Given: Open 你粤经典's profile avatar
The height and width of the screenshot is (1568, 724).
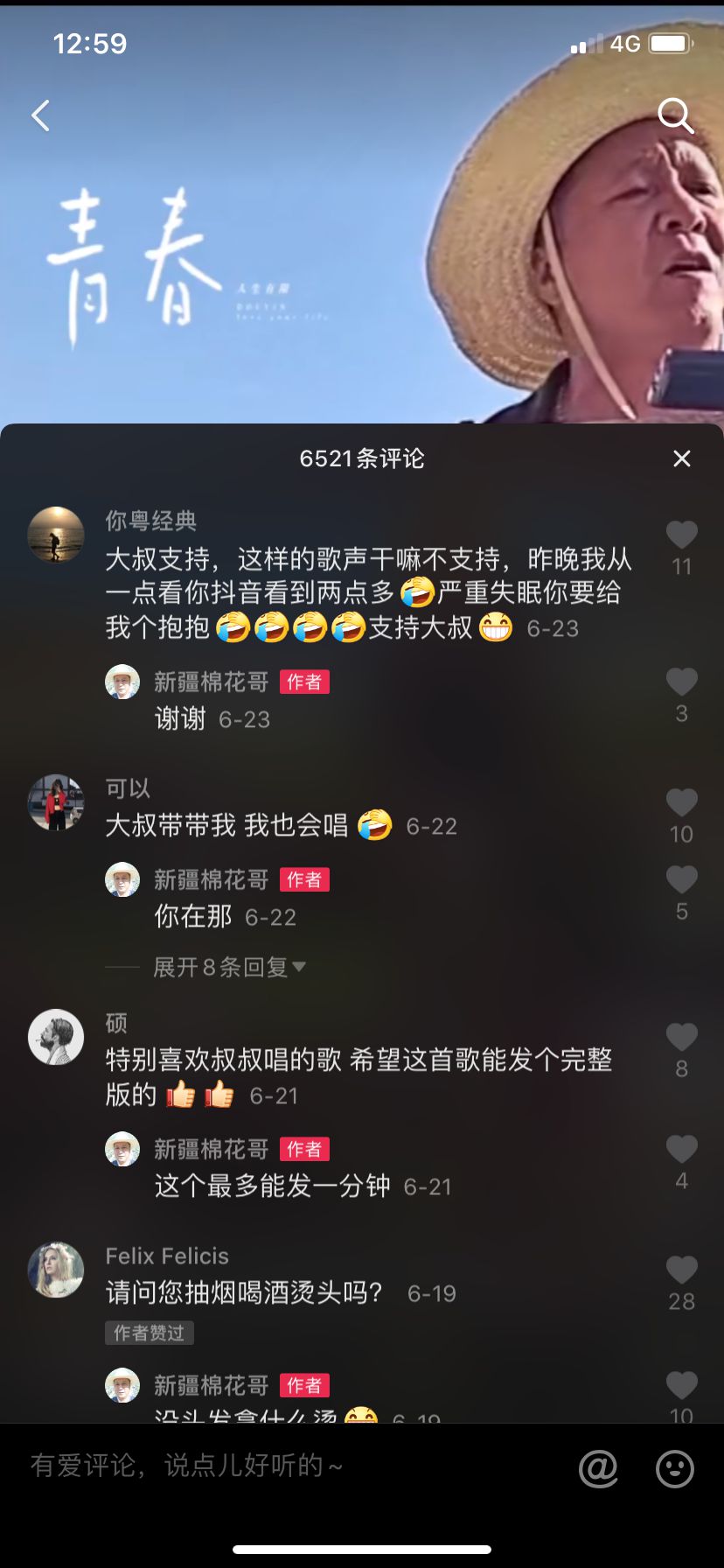Looking at the screenshot, I should click(56, 535).
